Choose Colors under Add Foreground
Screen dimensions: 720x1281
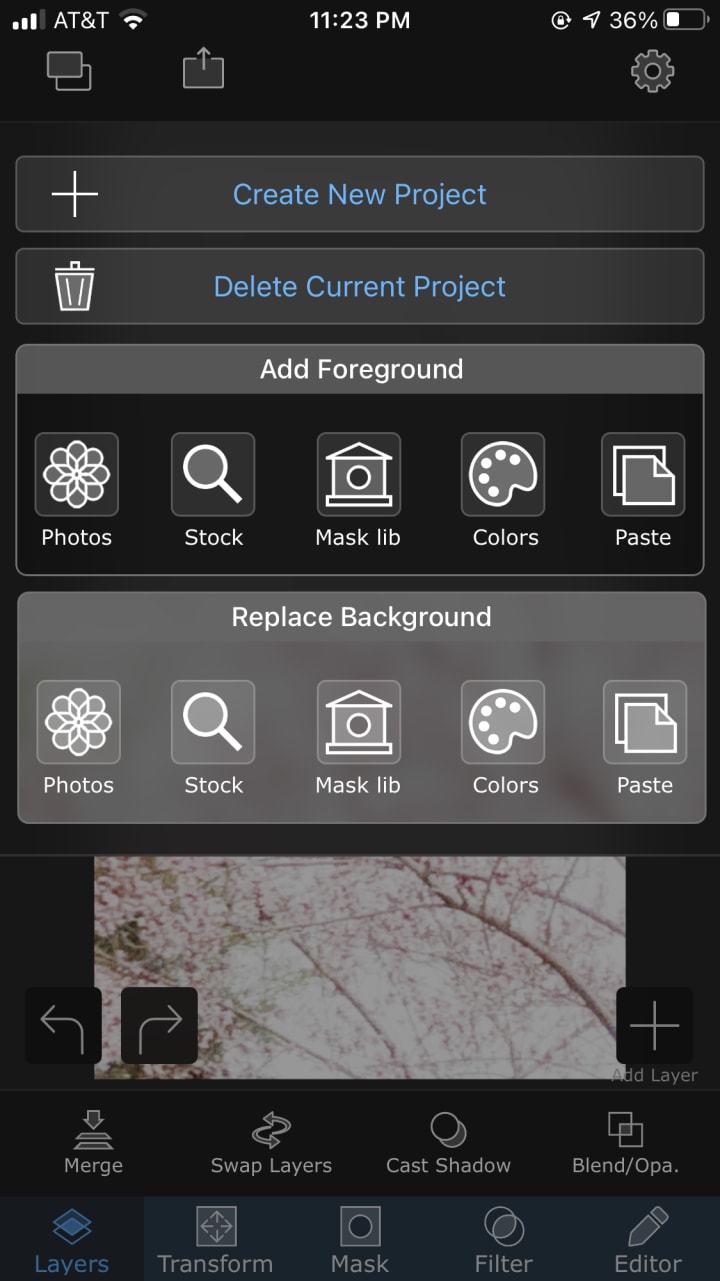pyautogui.click(x=504, y=490)
